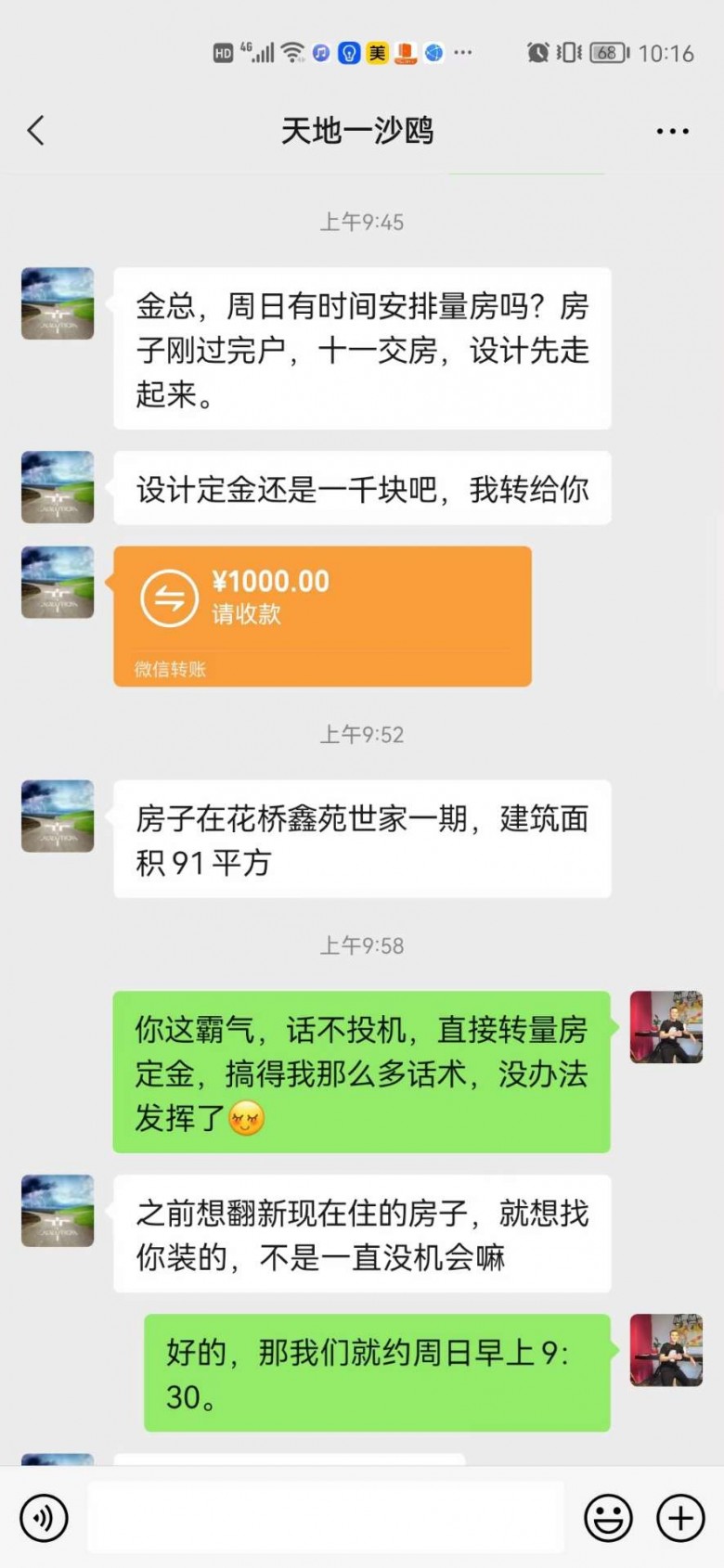This screenshot has width=724, height=1568.
Task: Open the plus attachments menu
Action: [x=680, y=1518]
